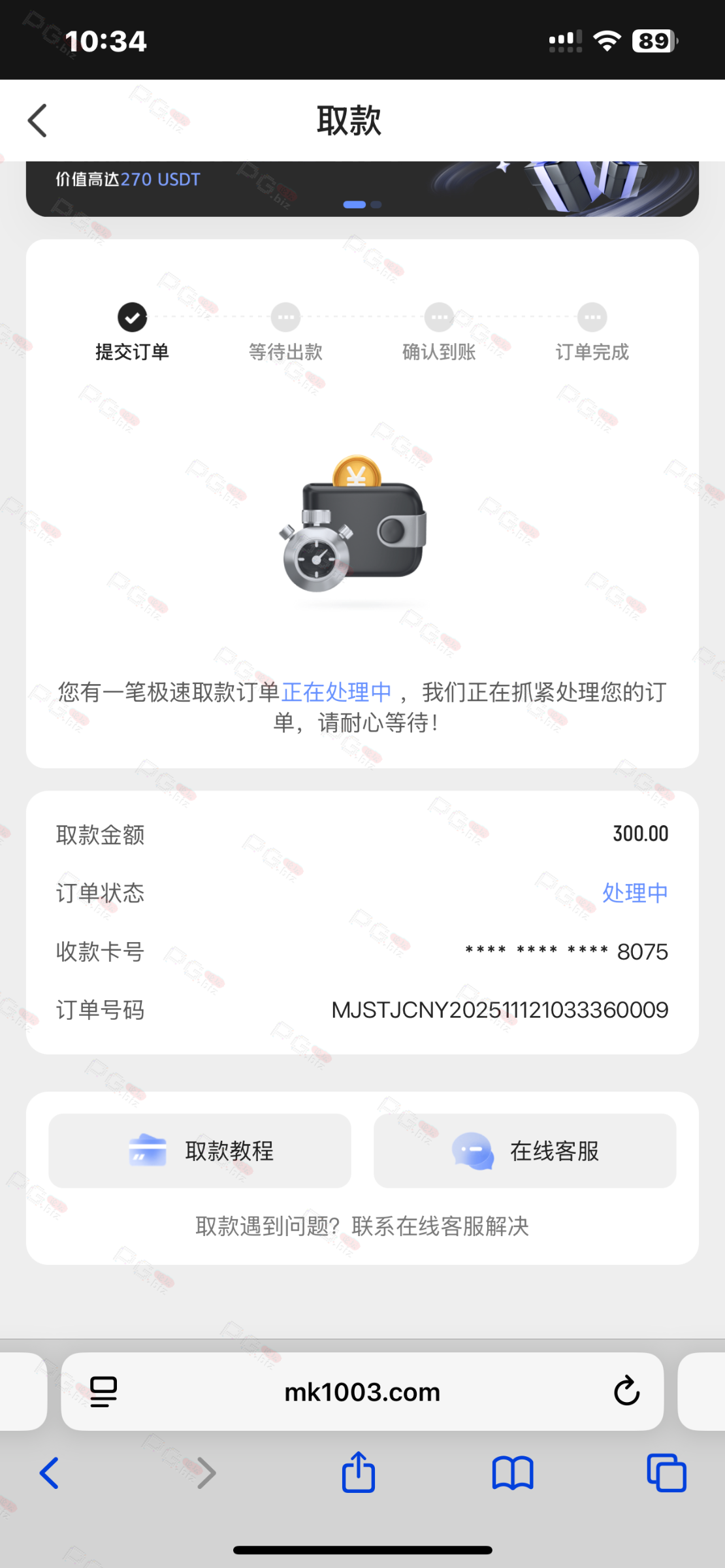The height and width of the screenshot is (1568, 725).
Task: Reload the page in Safari
Action: (x=626, y=1391)
